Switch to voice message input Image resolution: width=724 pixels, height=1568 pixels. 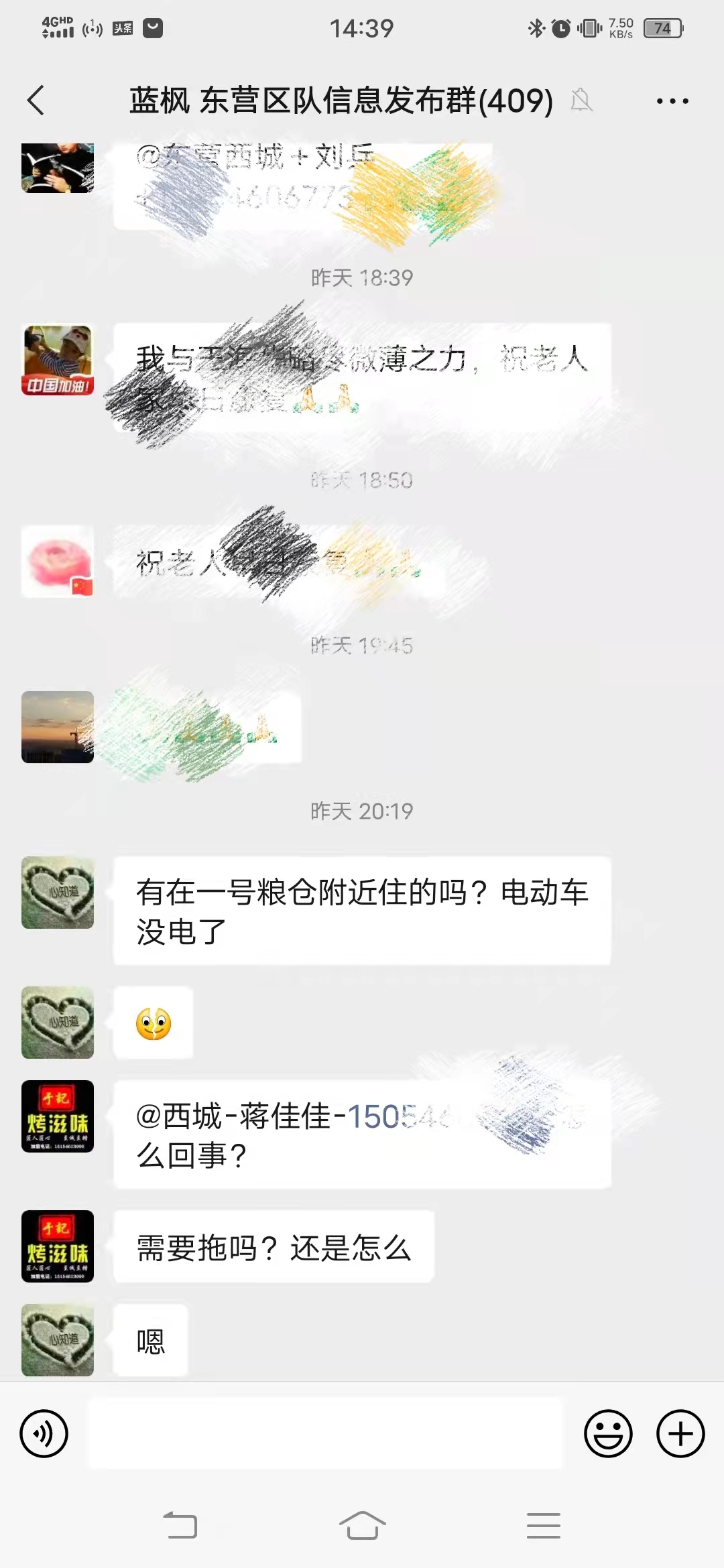click(44, 1433)
